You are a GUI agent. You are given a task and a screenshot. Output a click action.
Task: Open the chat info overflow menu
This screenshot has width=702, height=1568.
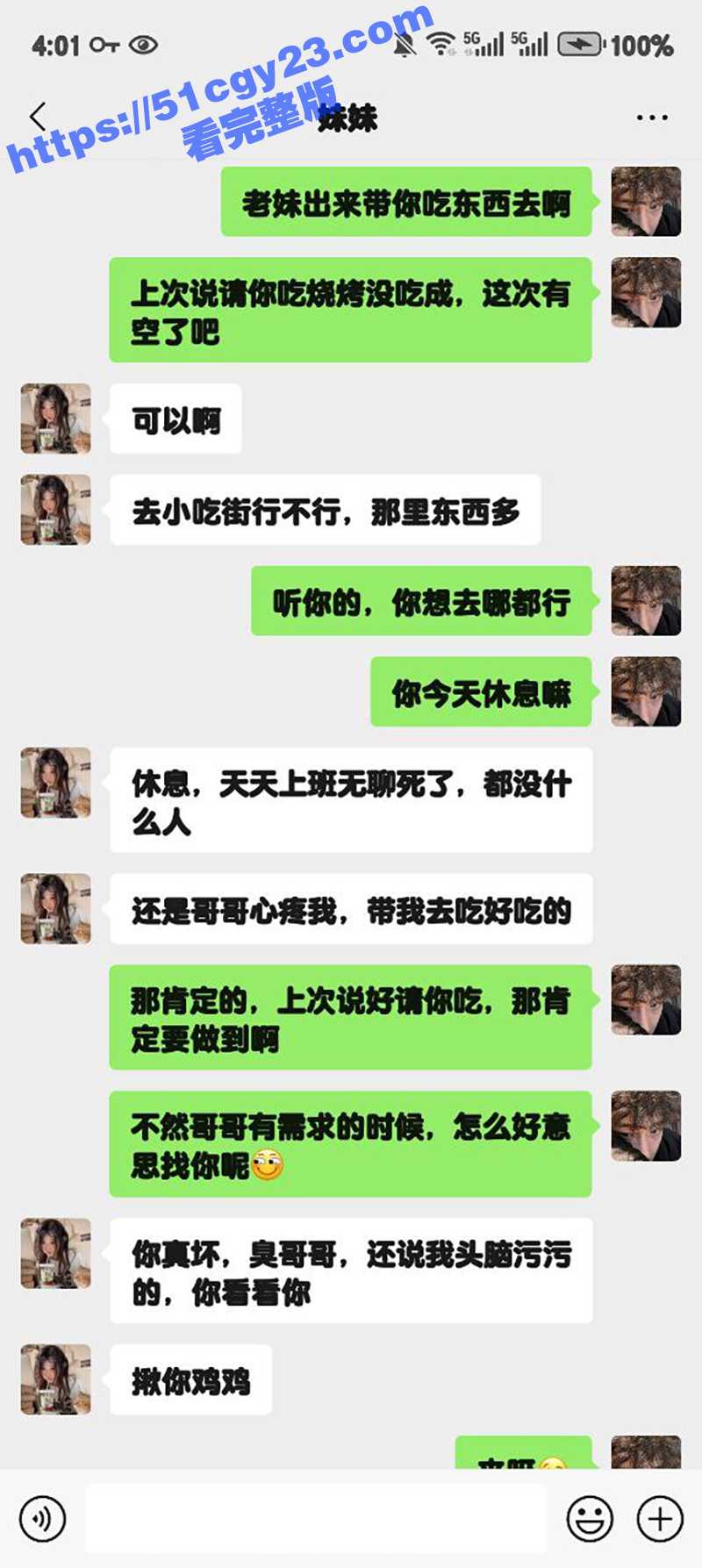652,117
